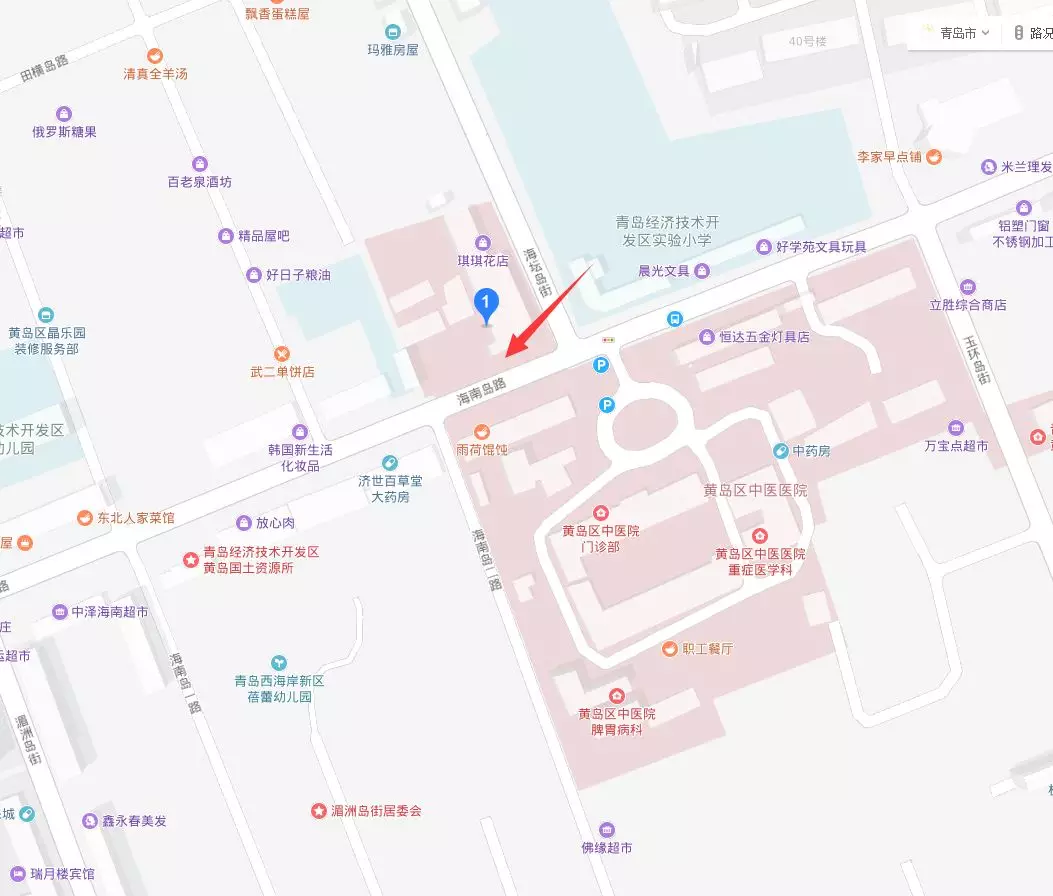Select the 济世百草堂大药房 pharmacy marker

pos(390,463)
